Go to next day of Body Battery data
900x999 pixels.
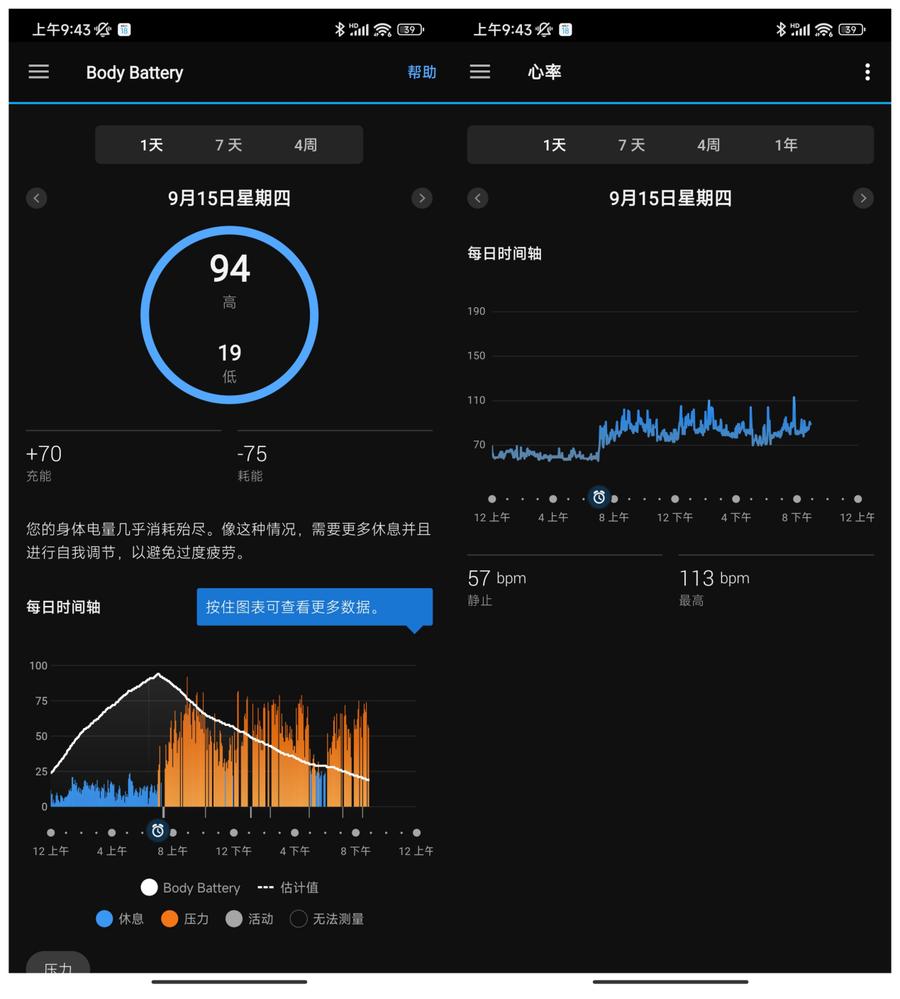click(422, 198)
